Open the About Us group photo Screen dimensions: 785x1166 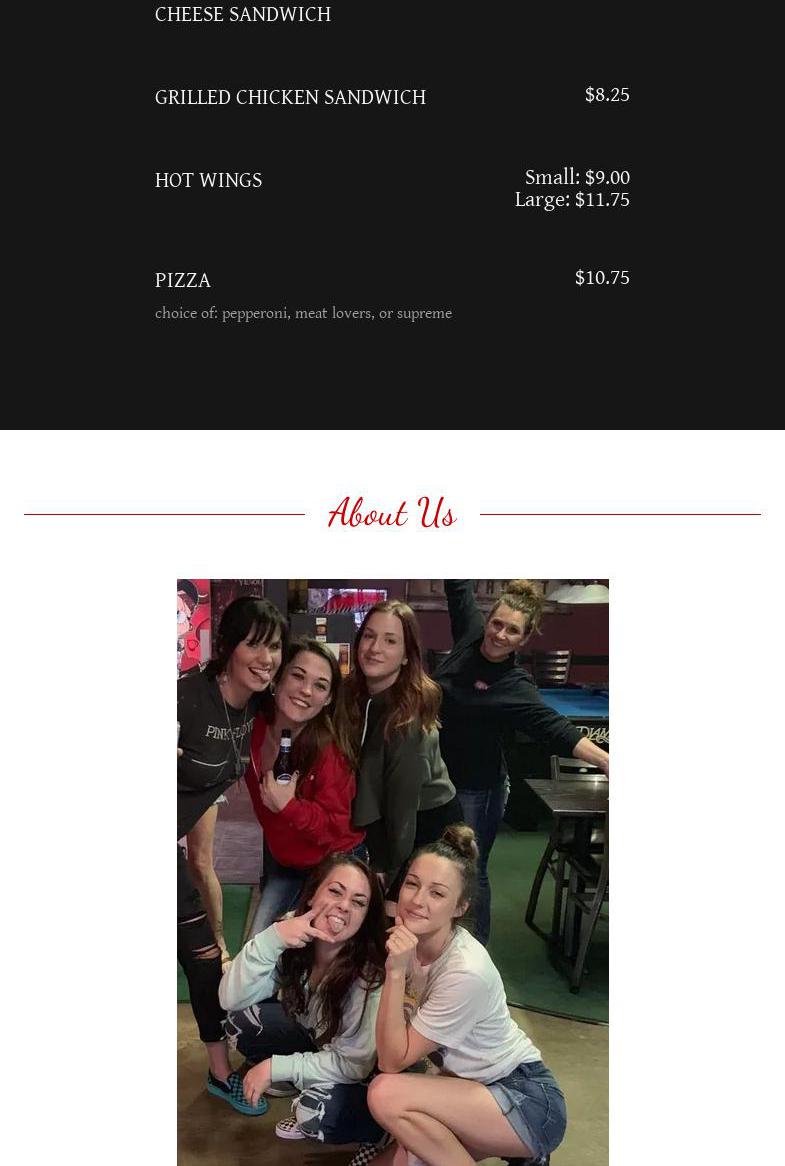pyautogui.click(x=392, y=870)
